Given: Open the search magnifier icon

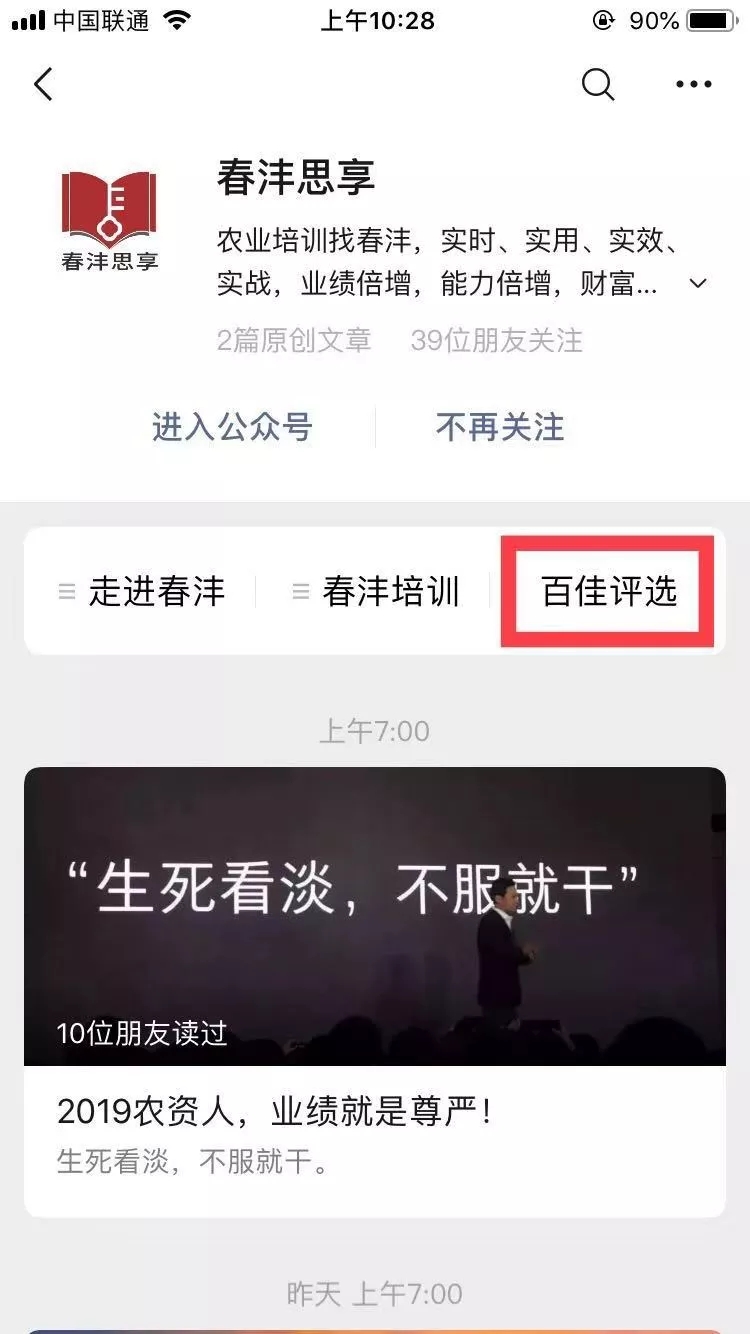Looking at the screenshot, I should pos(597,85).
